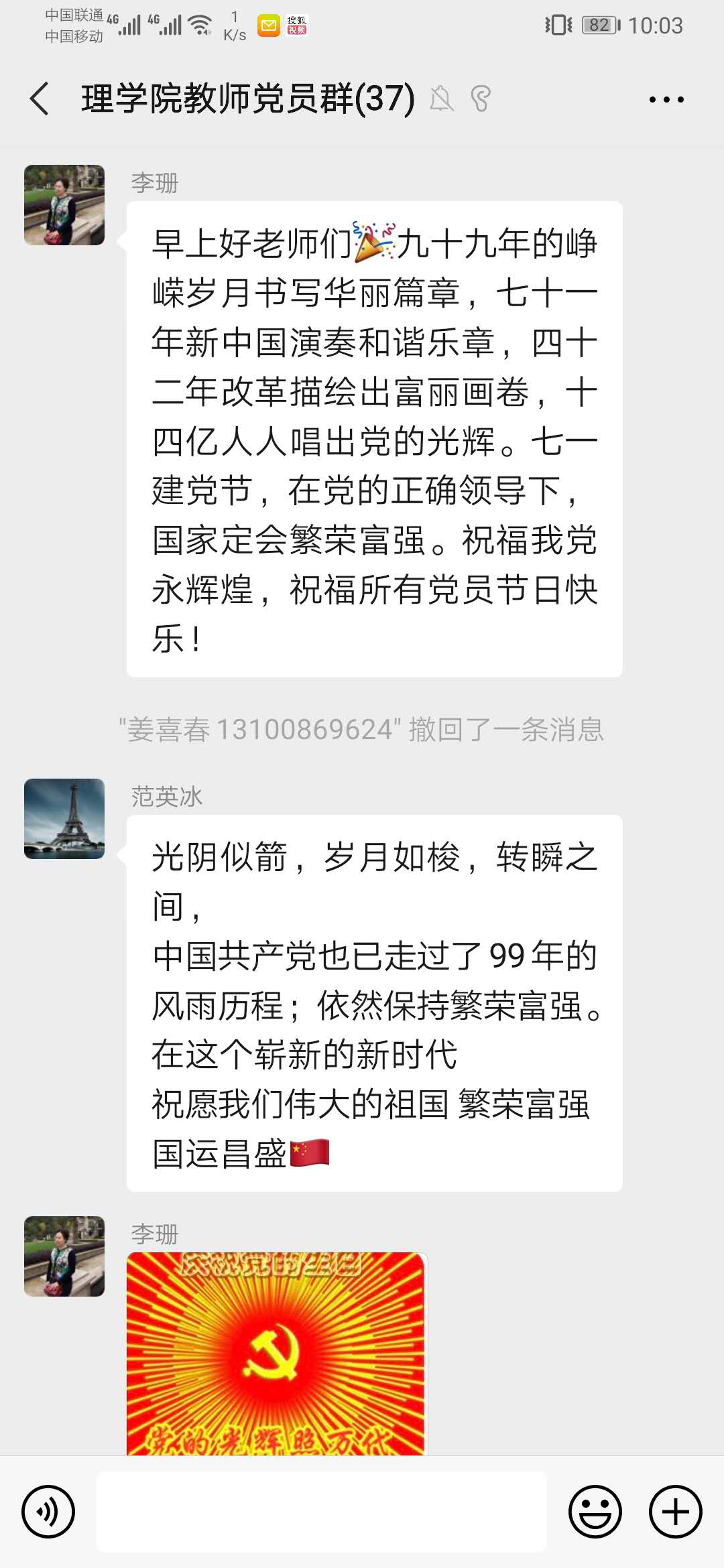Open the emoji sticker panel
This screenshot has width=724, height=1568.
click(595, 1512)
